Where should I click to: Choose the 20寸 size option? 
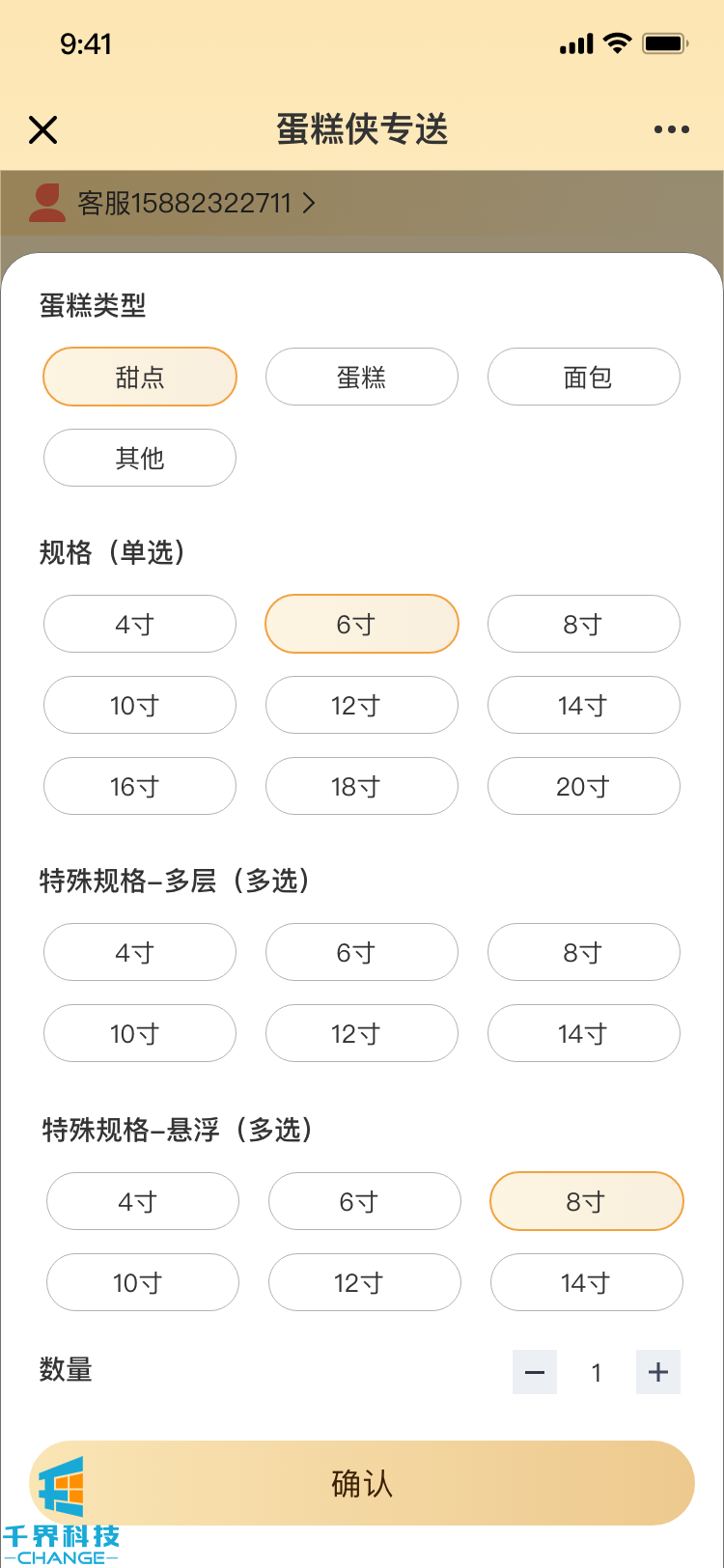tap(583, 786)
